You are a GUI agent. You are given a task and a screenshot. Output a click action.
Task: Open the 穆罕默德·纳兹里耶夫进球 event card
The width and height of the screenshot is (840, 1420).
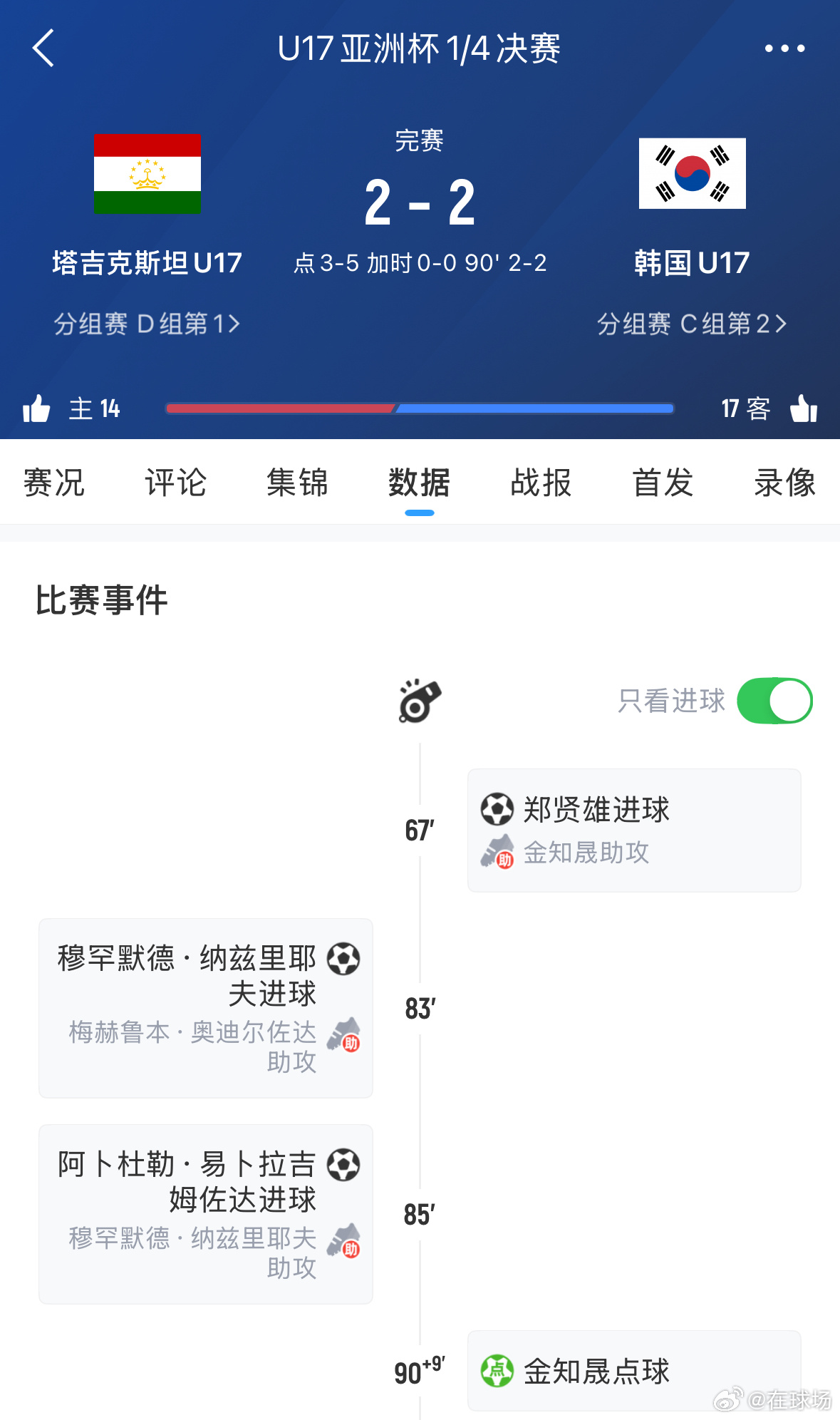point(206,1008)
